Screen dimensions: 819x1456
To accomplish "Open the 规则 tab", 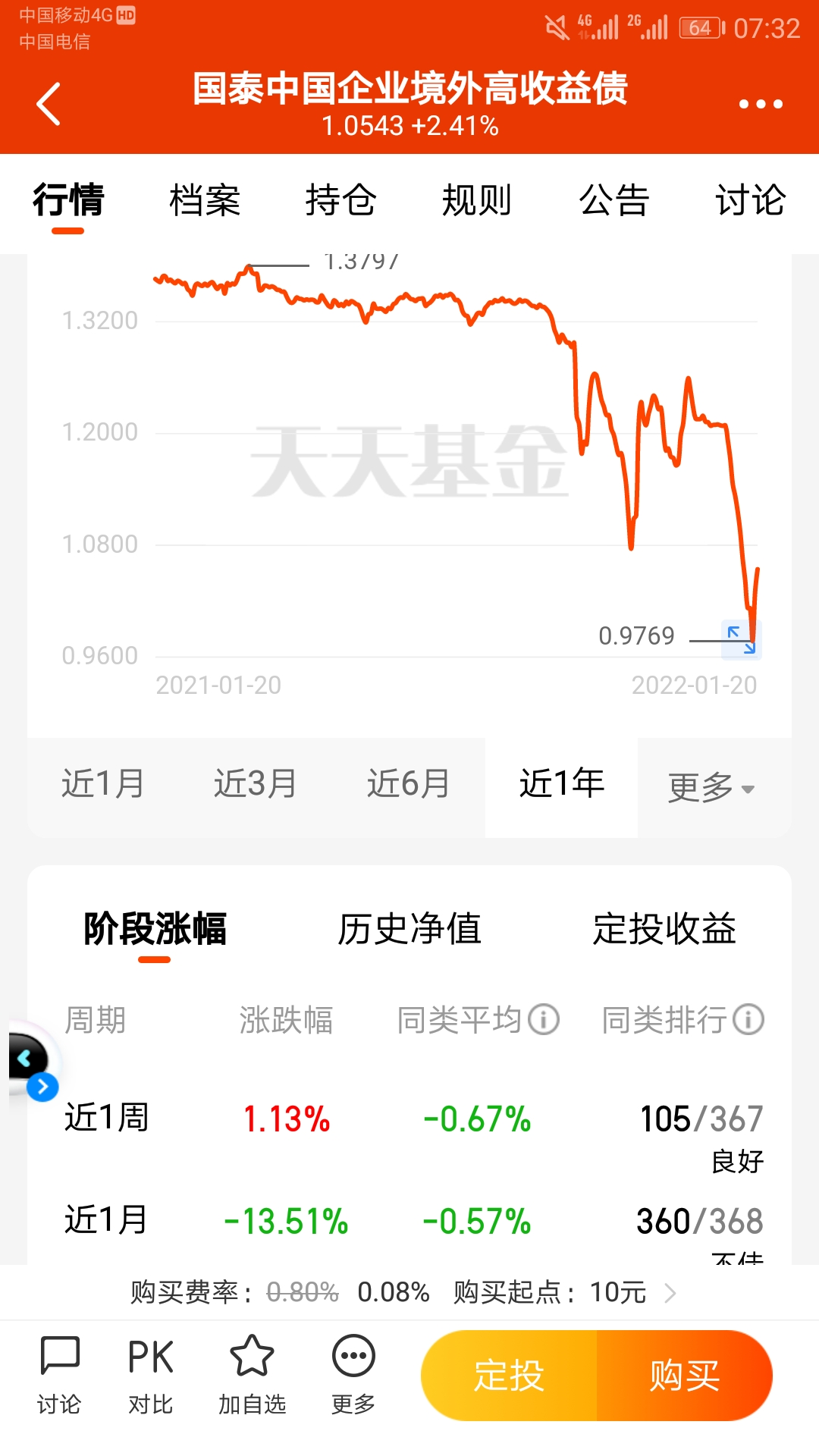I will point(477,201).
